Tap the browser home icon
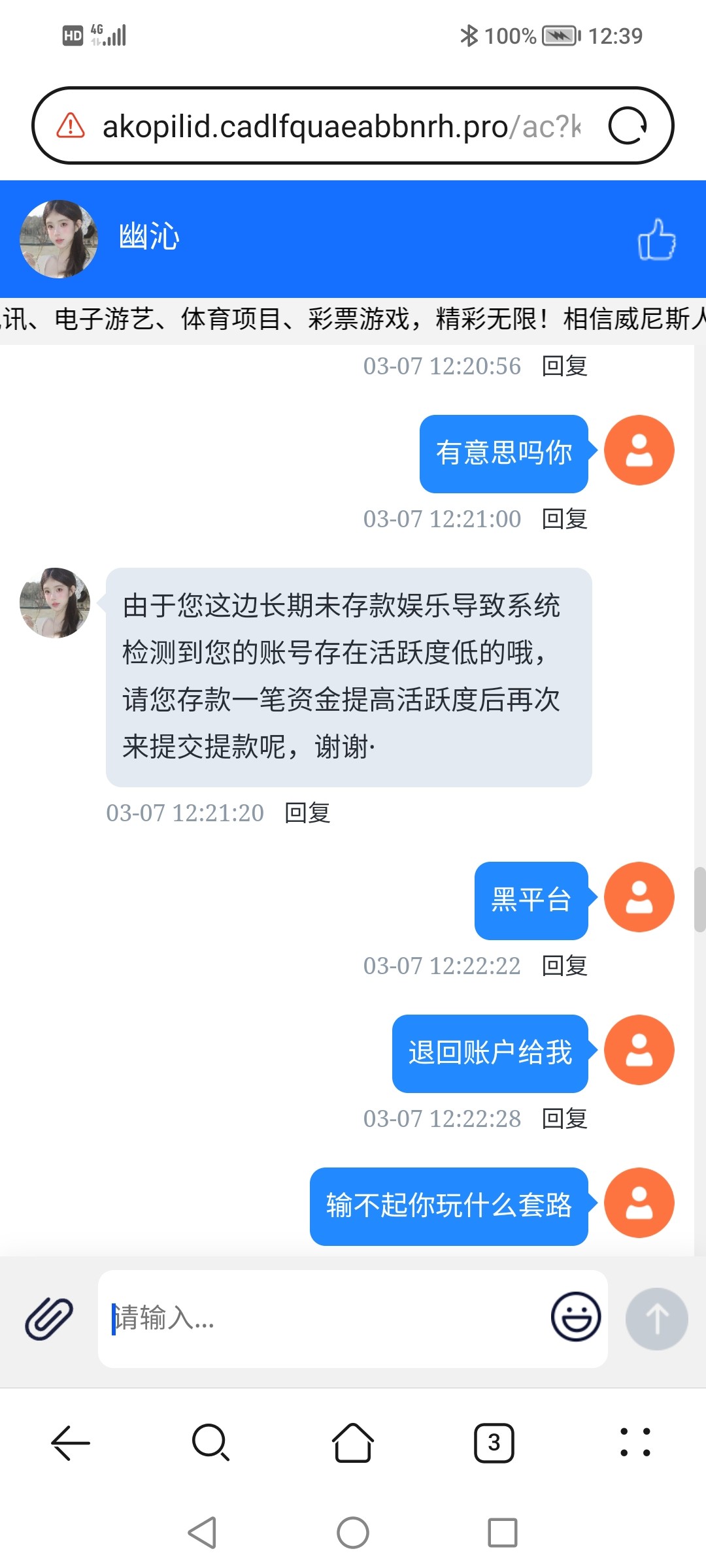 click(x=353, y=1443)
